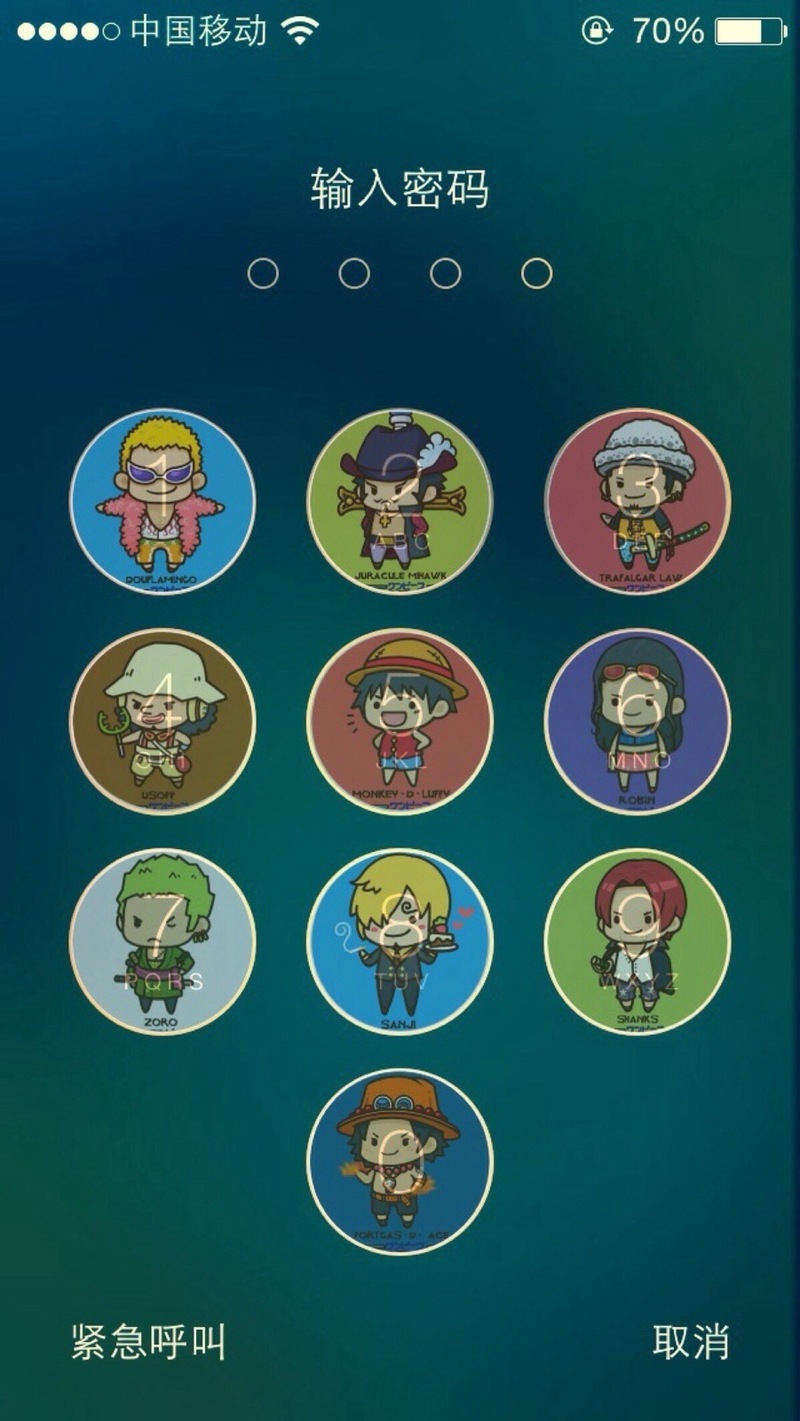This screenshot has width=800, height=1421.
Task: Open emergency call via 紧急呼叫
Action: 148,1342
